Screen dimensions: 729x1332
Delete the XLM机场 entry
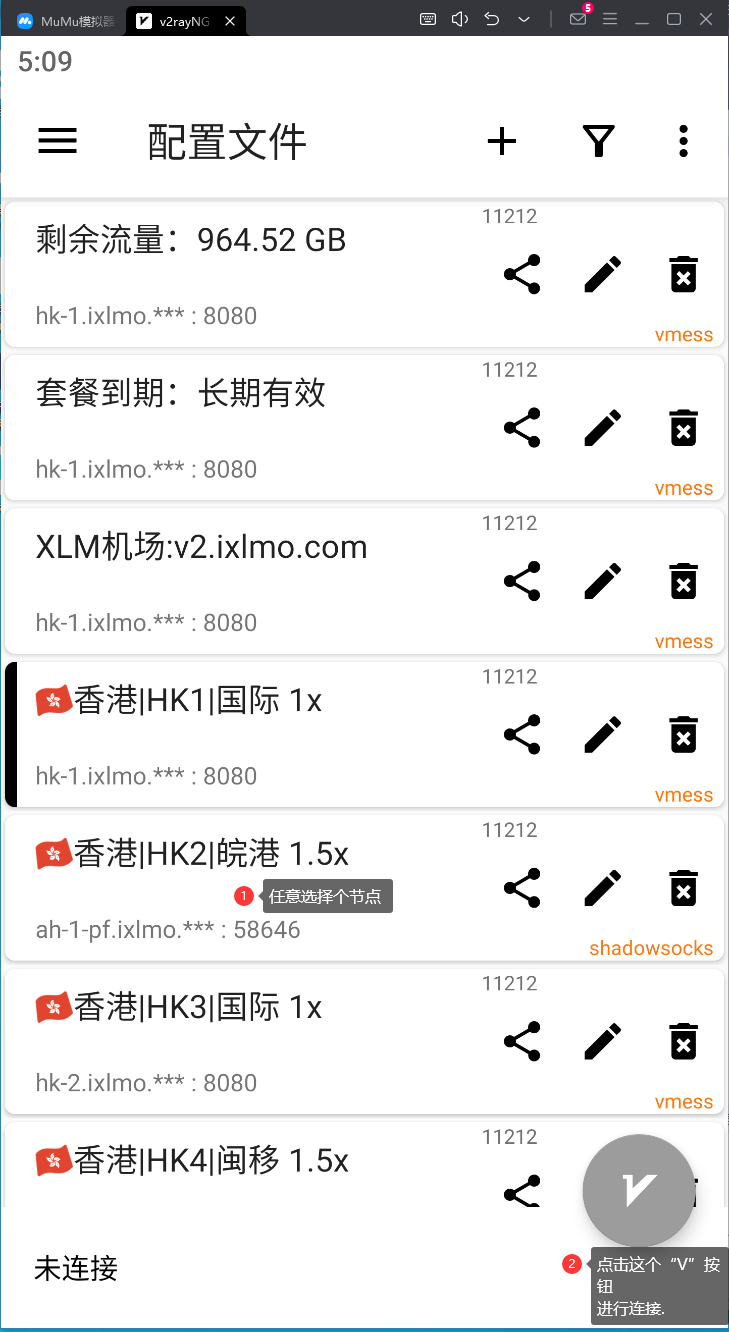coord(683,581)
